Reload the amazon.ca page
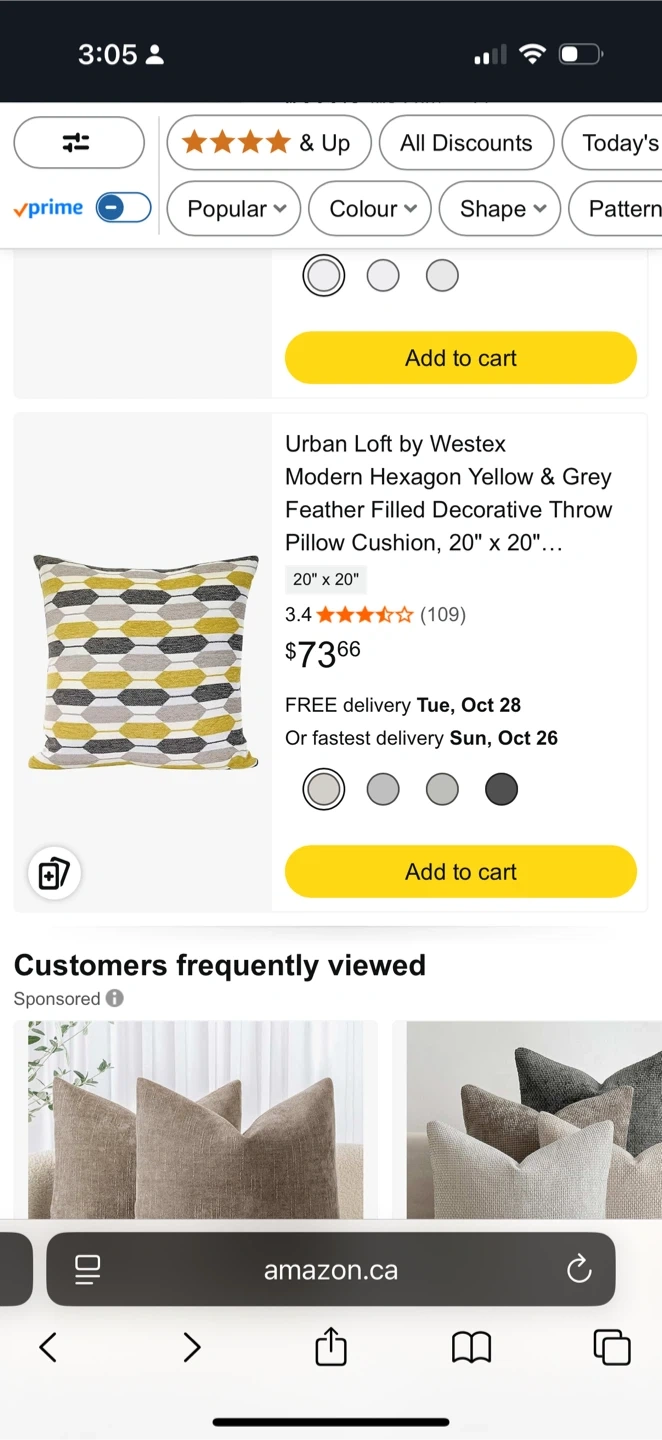This screenshot has height=1440, width=662. click(x=579, y=1270)
